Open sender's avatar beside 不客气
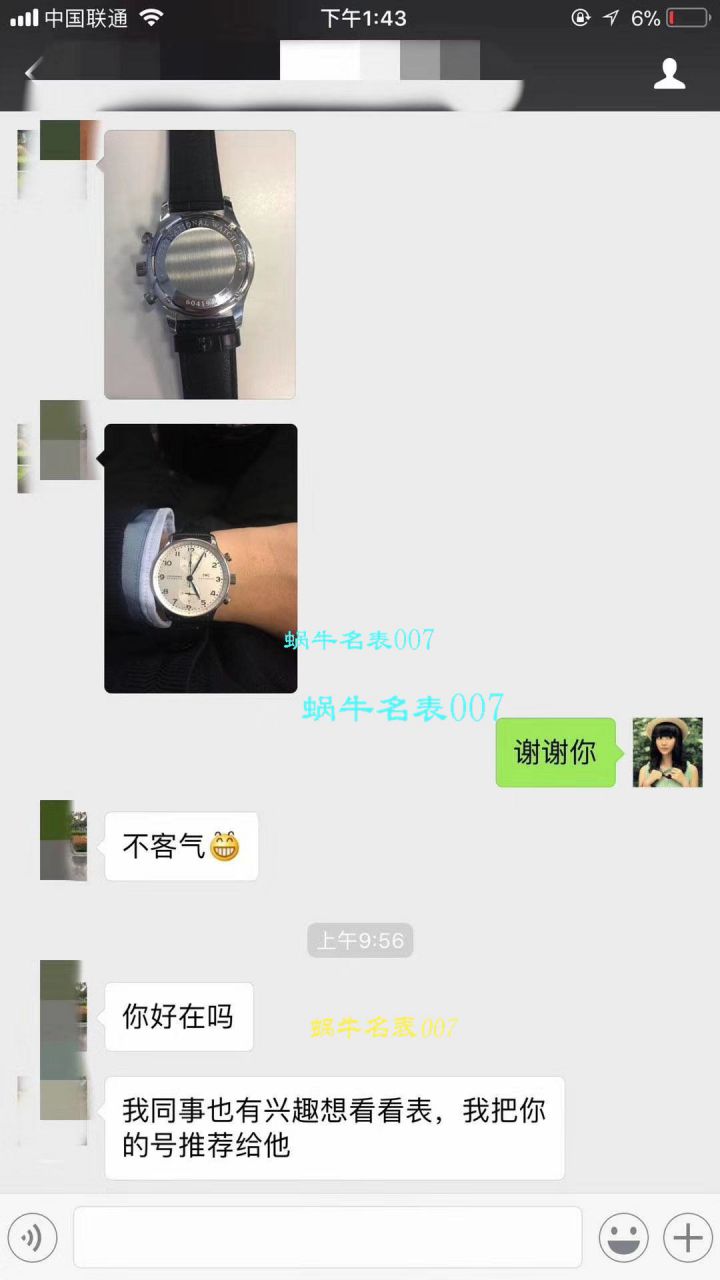Screen dimensions: 720x1280 click(x=63, y=840)
